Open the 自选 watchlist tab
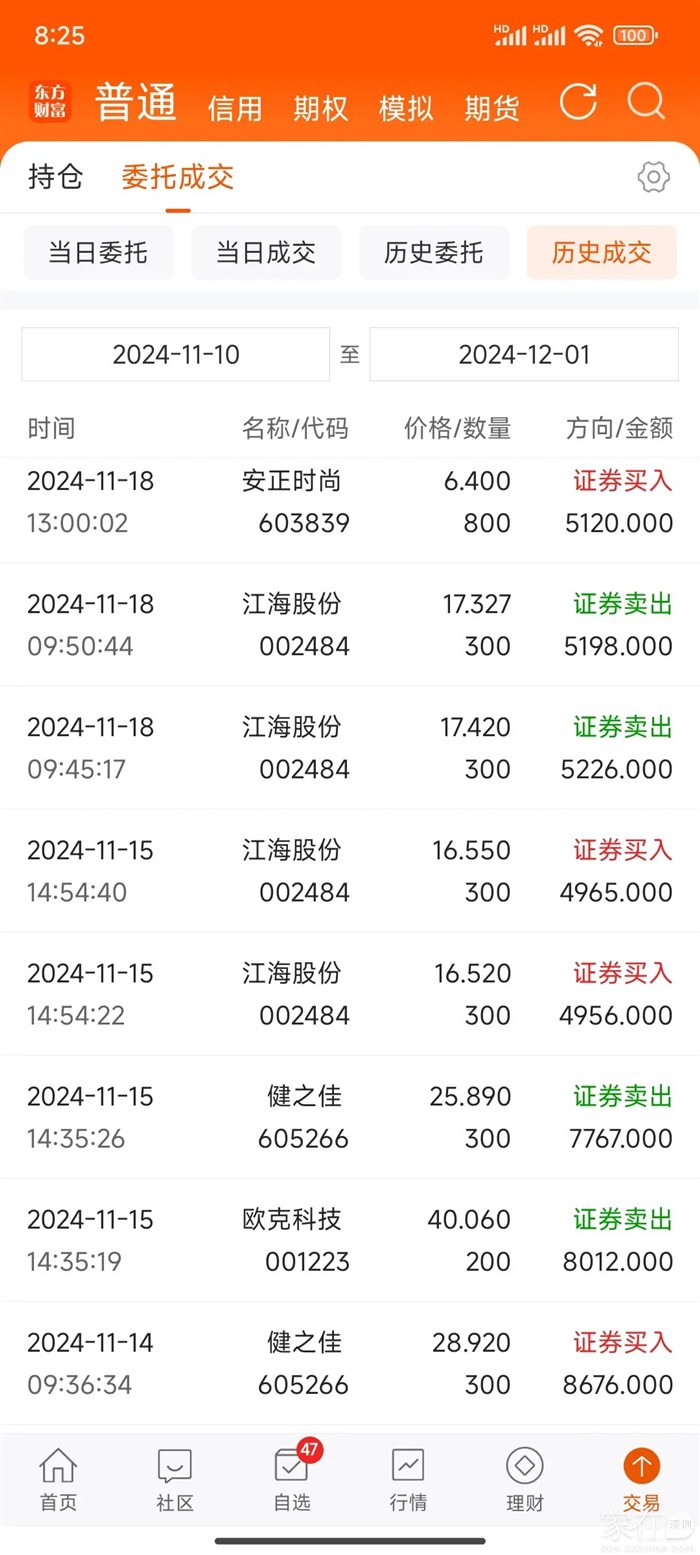Viewport: 700px width, 1555px height. 292,1479
